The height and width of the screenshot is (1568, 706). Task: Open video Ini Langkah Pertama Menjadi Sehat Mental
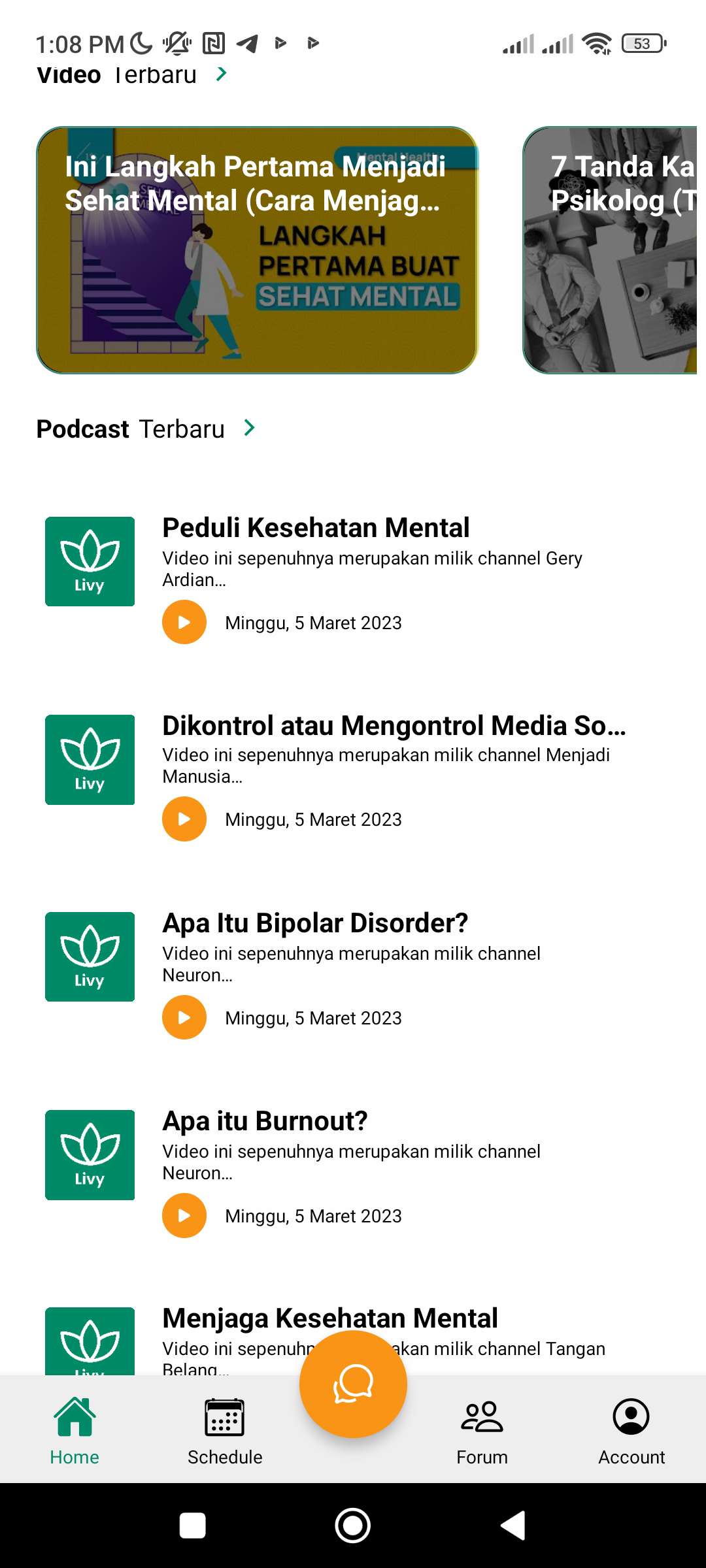[x=257, y=250]
